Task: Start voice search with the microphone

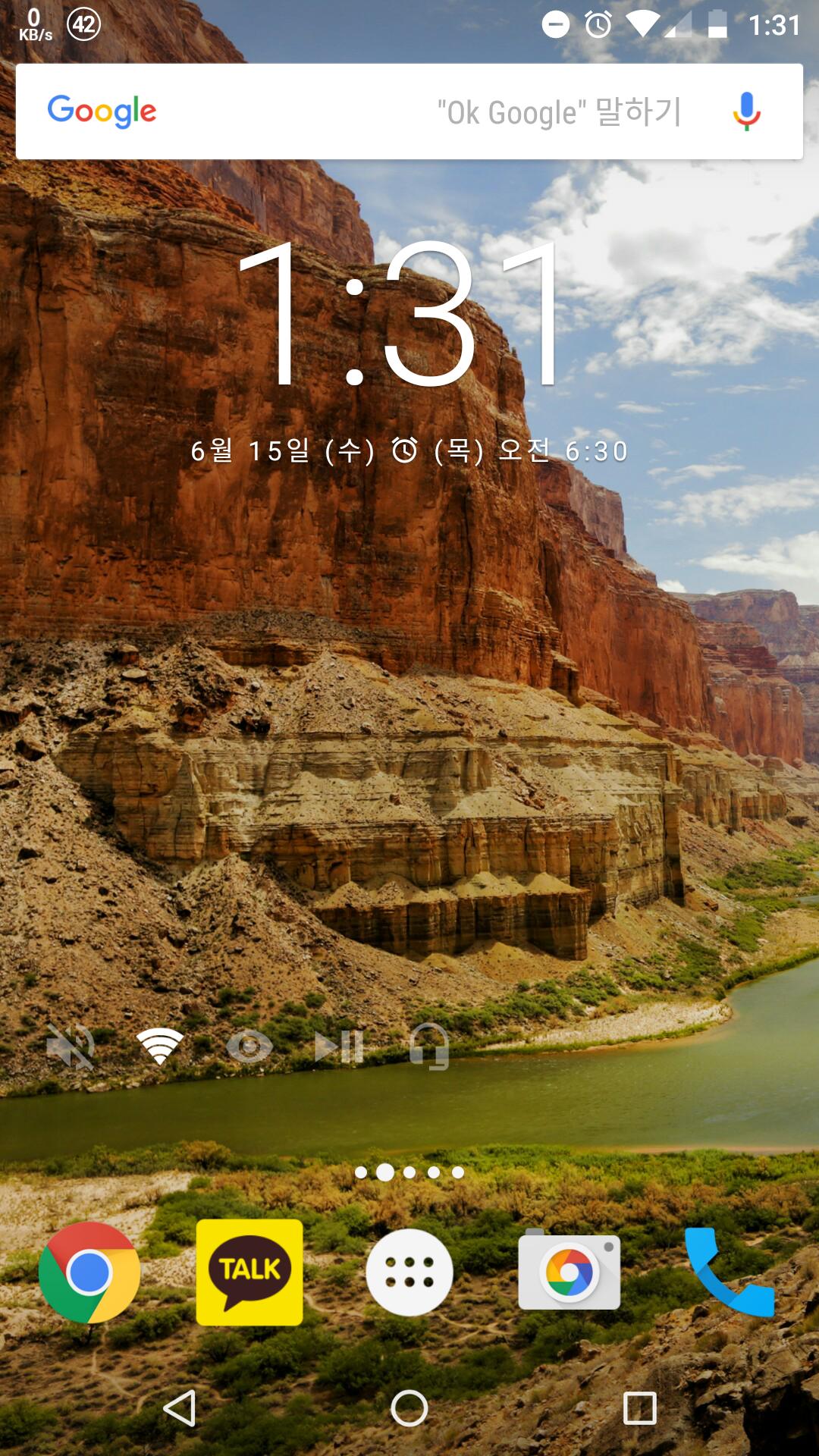Action: coord(746,111)
